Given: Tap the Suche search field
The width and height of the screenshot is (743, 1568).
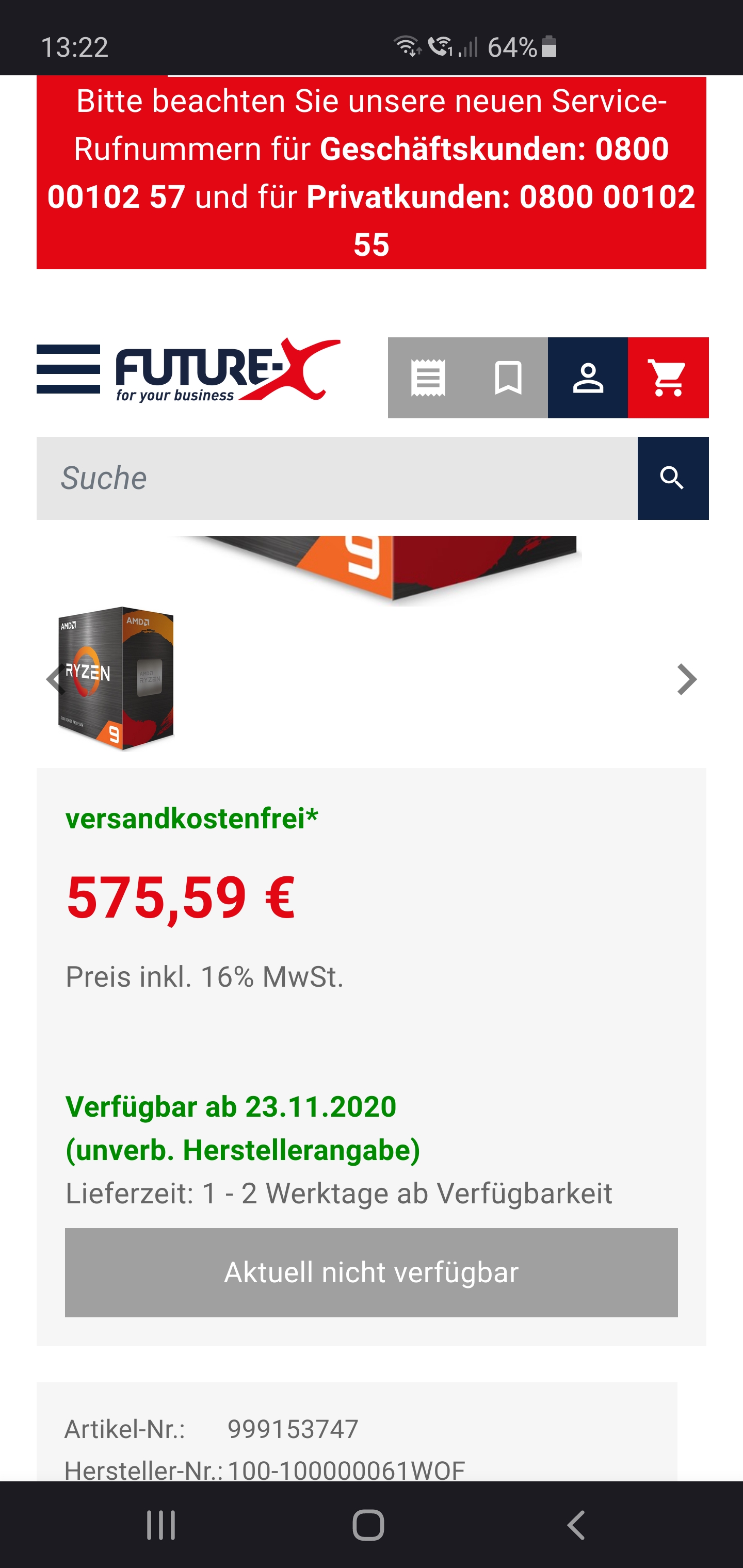Looking at the screenshot, I should pos(337,479).
